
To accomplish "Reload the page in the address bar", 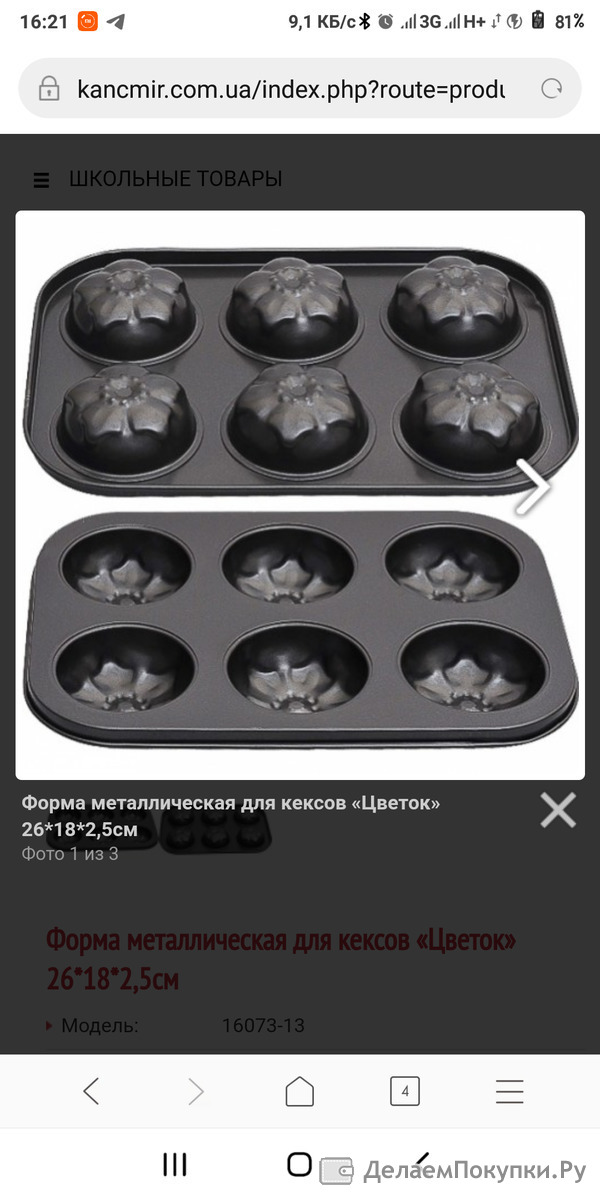I will (x=551, y=89).
